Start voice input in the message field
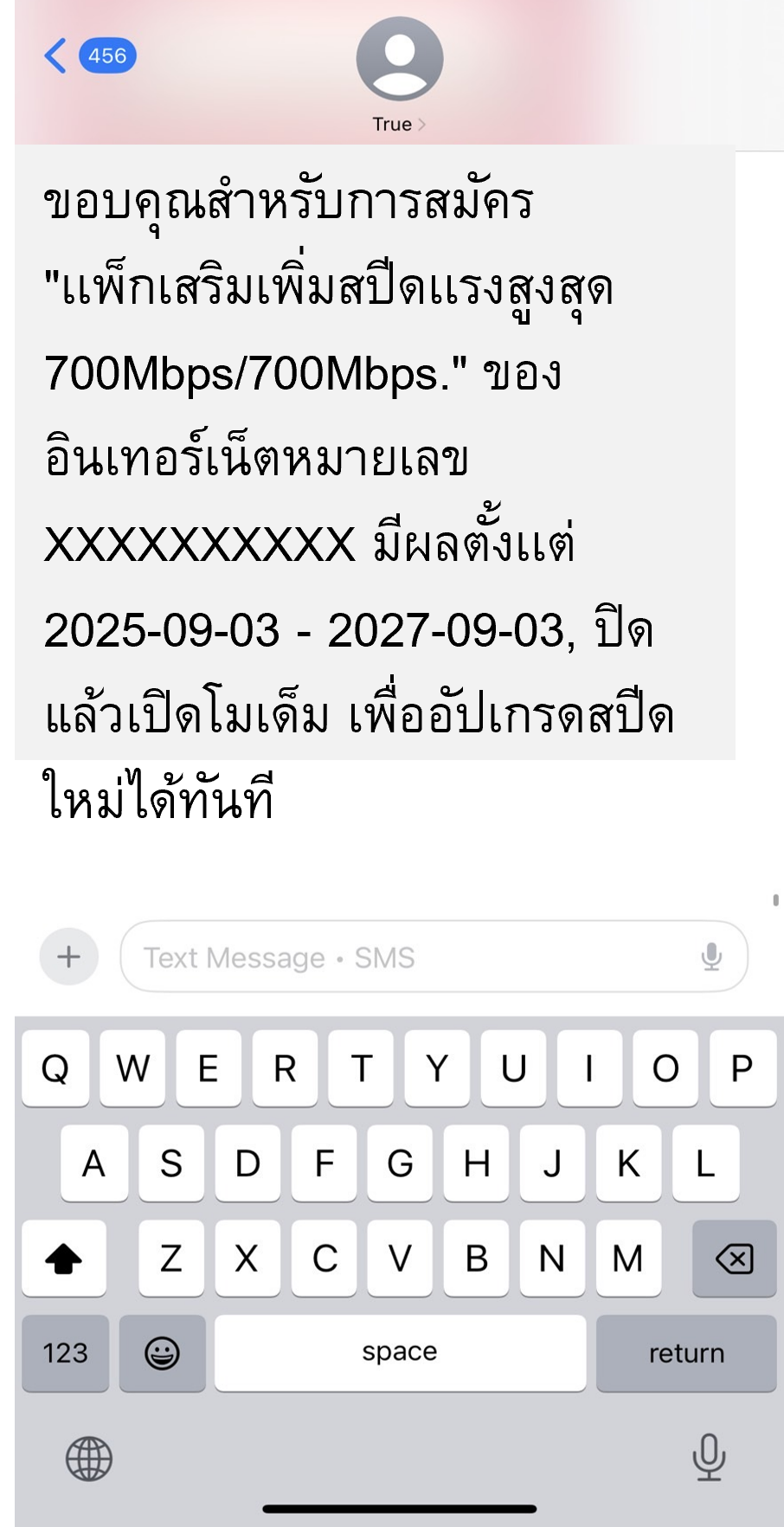784x1527 pixels. [711, 957]
